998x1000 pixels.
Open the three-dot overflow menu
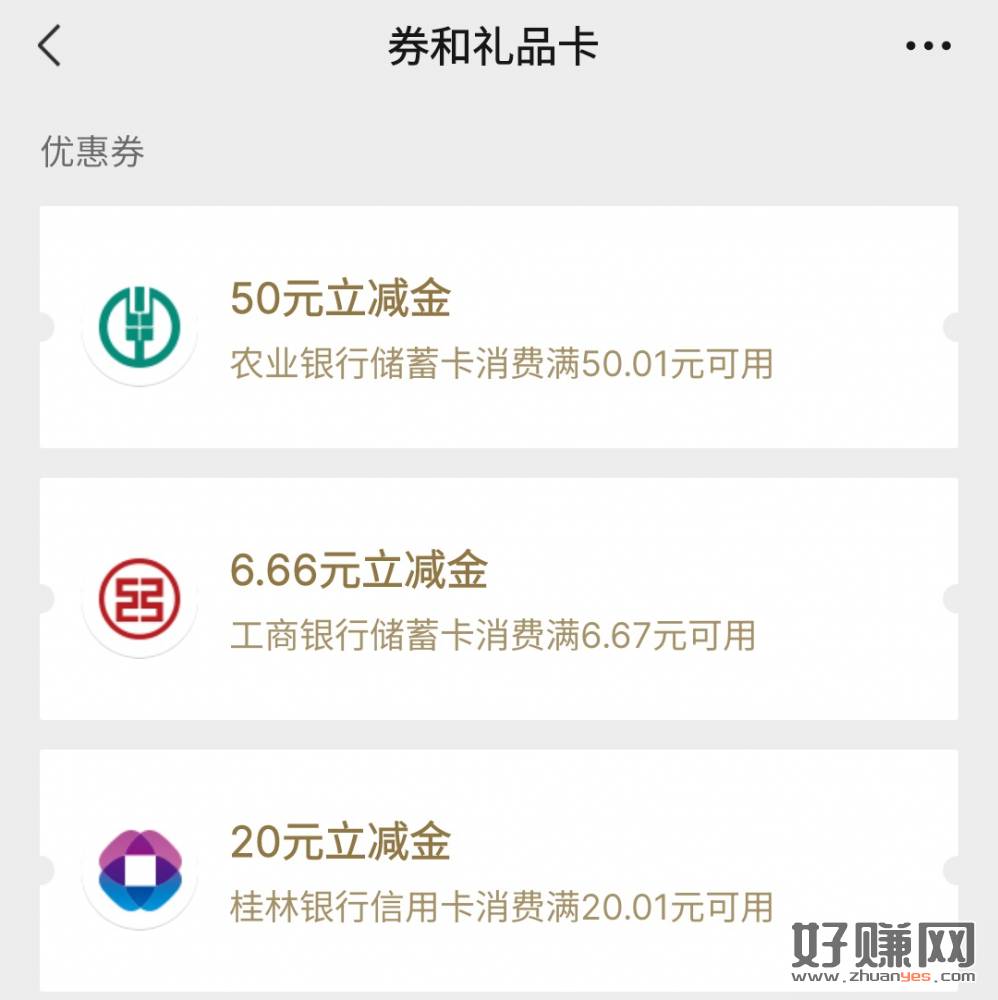pos(927,46)
